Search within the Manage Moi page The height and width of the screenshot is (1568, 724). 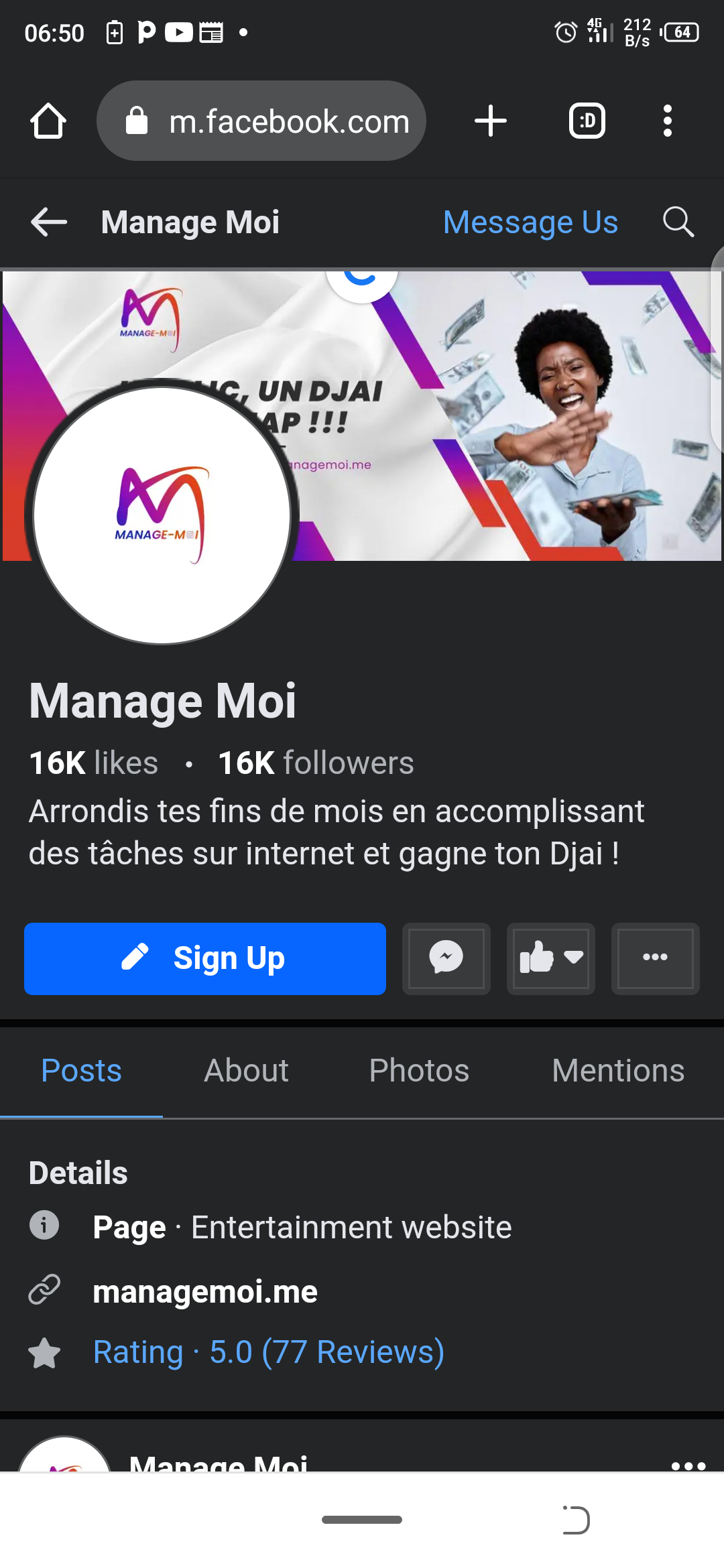click(678, 222)
